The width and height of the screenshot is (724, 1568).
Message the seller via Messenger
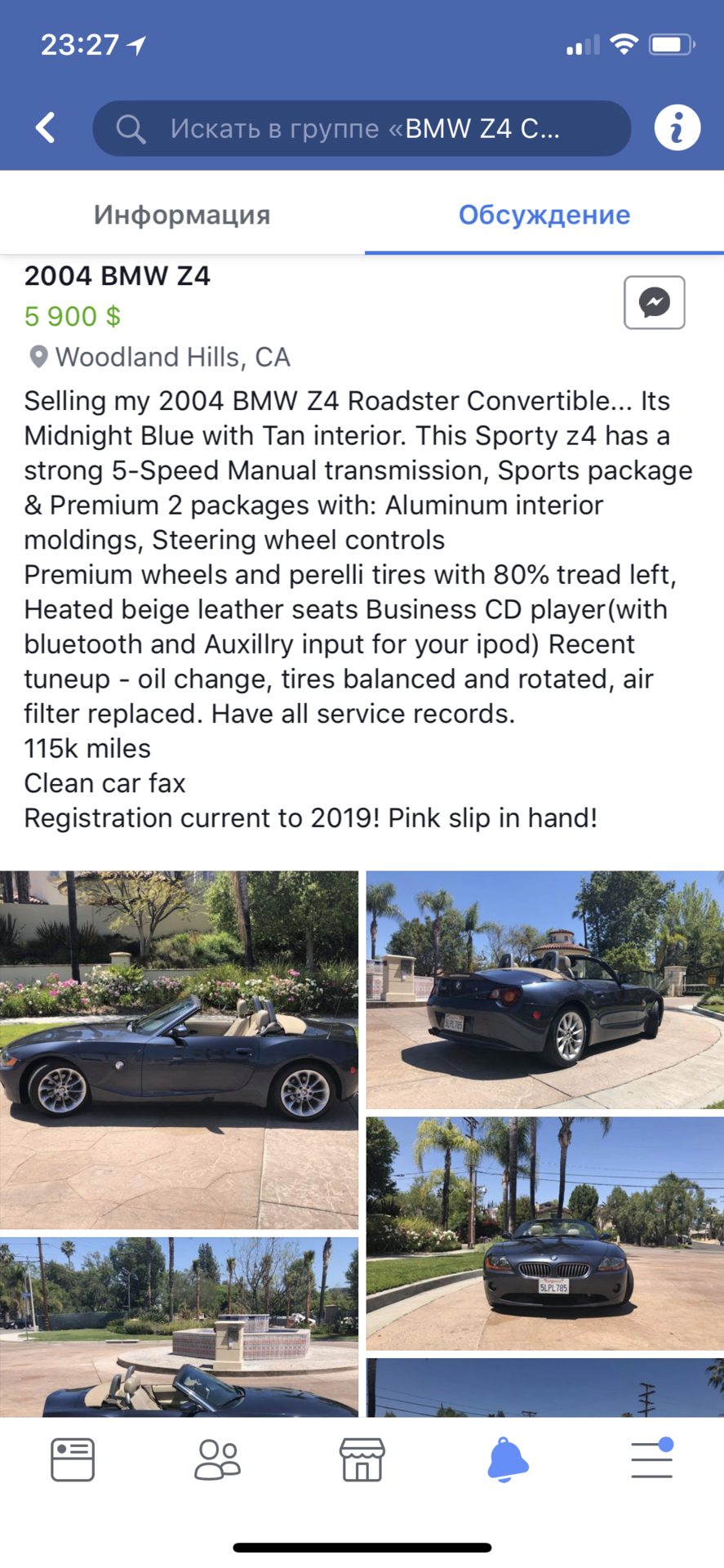[654, 302]
